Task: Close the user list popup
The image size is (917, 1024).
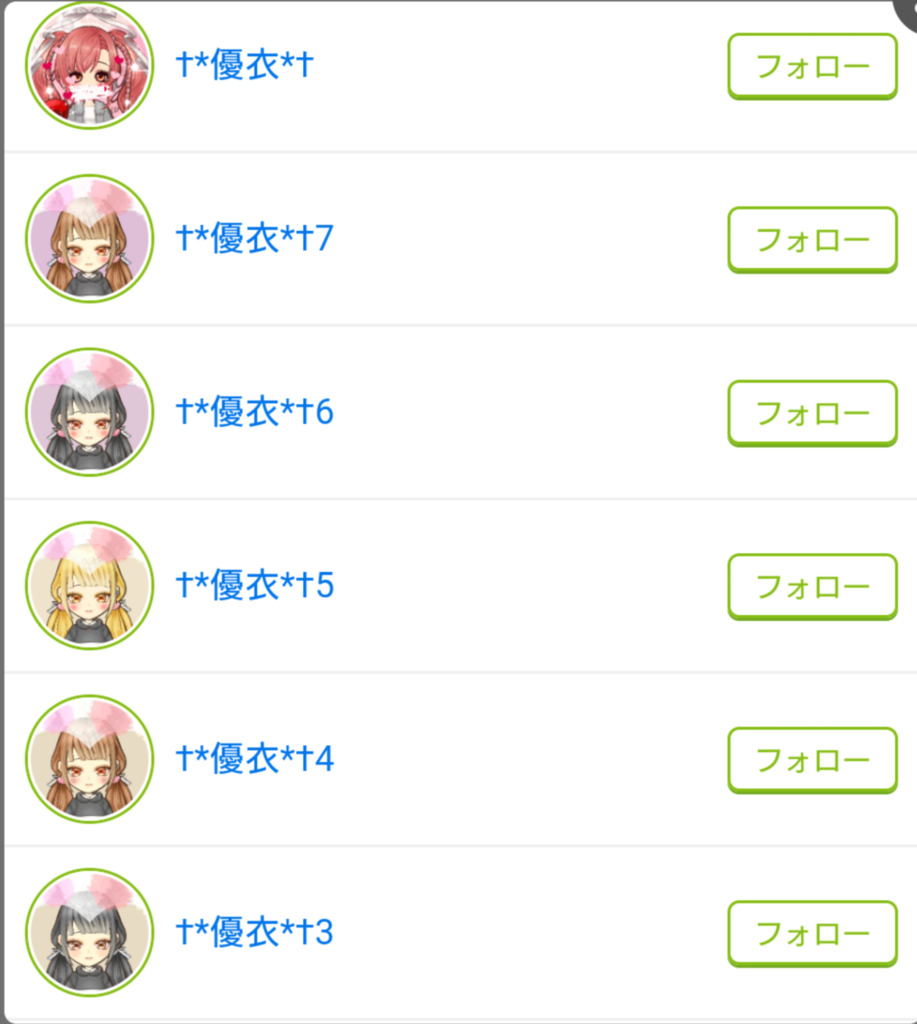Action: click(908, 8)
